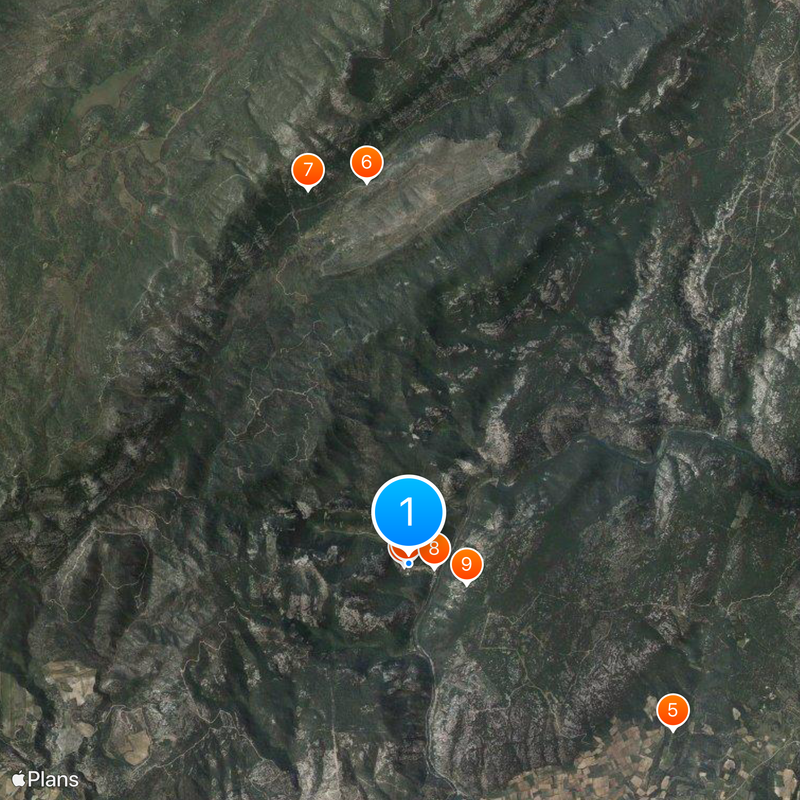Choose the orange pin numbered 8
This screenshot has width=800, height=800.
tap(436, 548)
